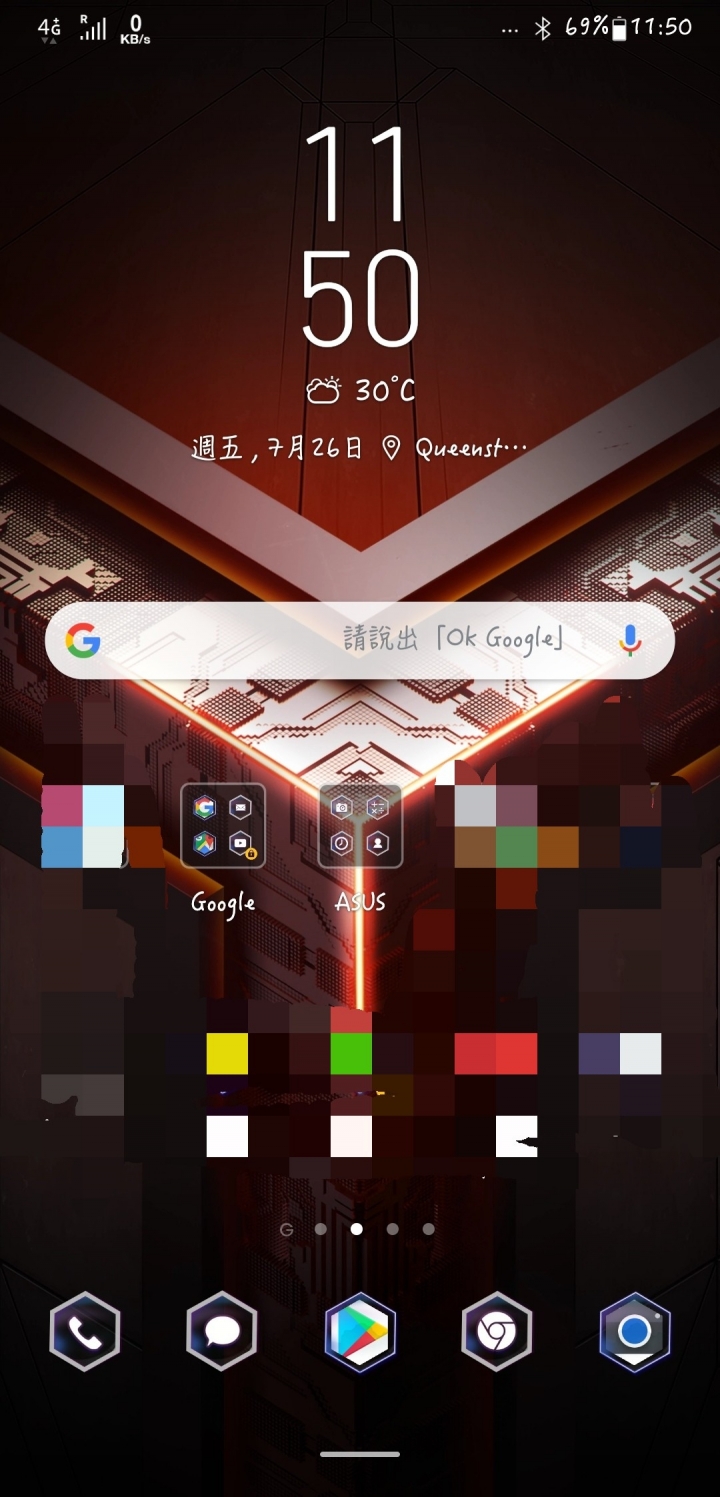Image resolution: width=720 pixels, height=1497 pixels.
Task: Launch the Camera app
Action: 634,1332
